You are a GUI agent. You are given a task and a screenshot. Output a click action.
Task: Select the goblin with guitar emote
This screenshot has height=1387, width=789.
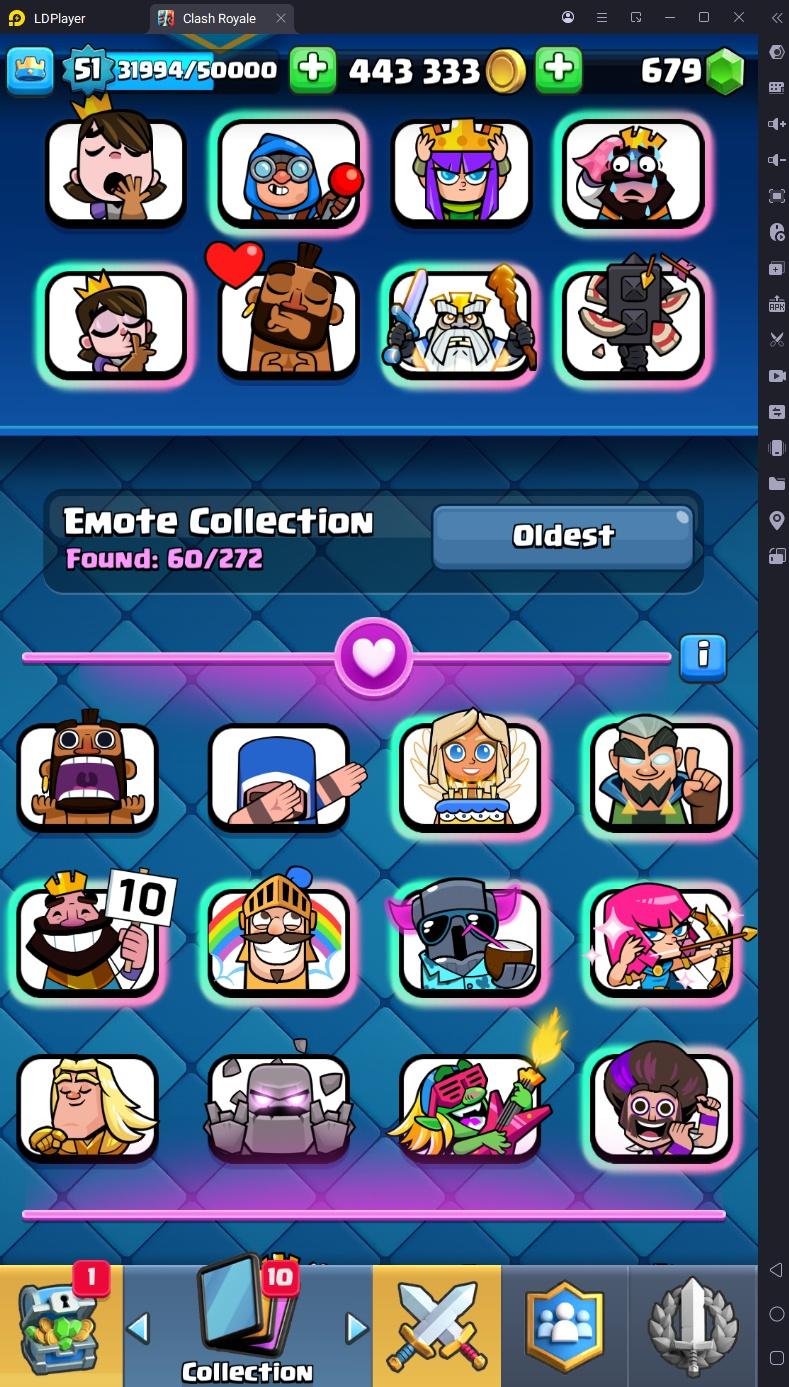(470, 1107)
